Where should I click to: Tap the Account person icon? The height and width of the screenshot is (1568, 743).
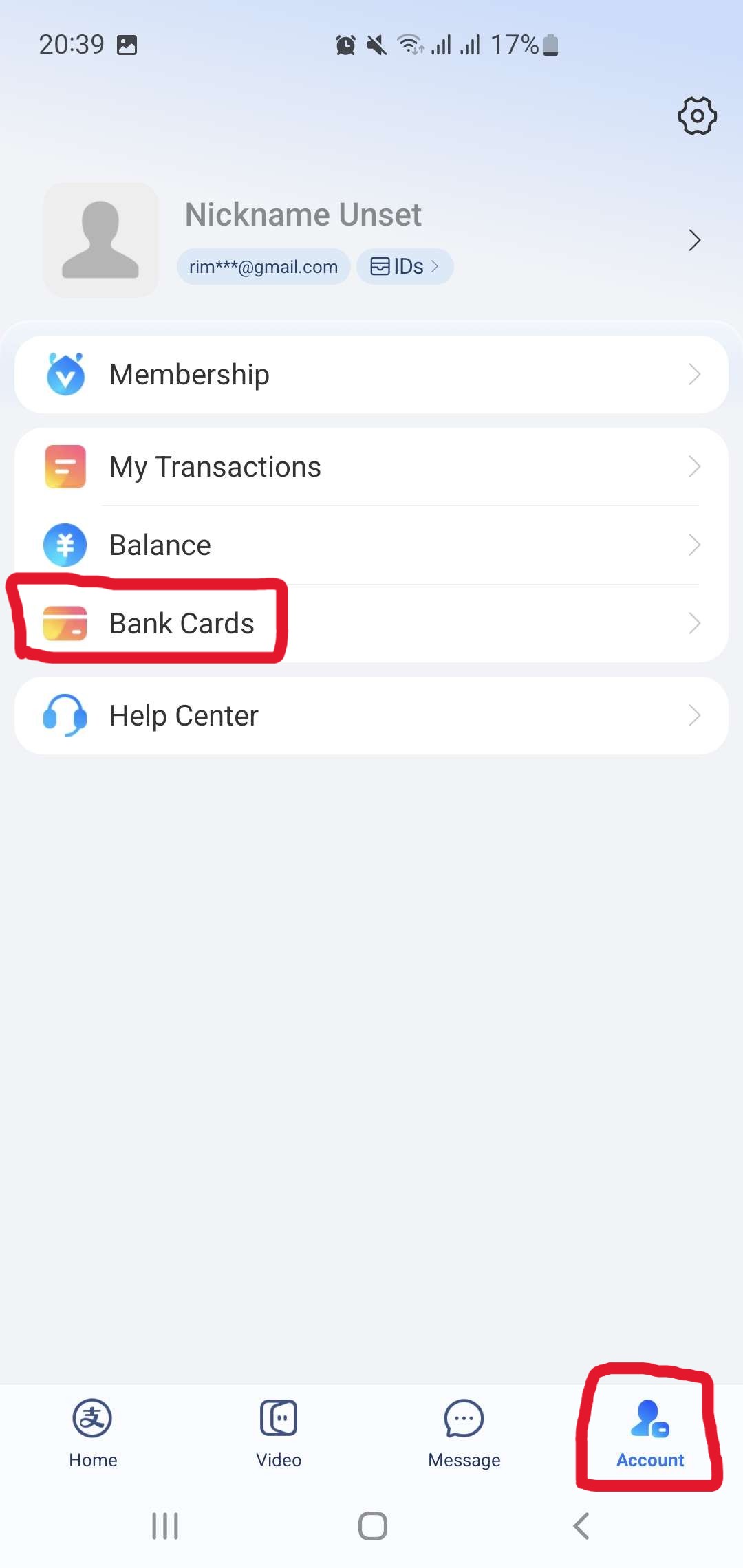point(649,1418)
